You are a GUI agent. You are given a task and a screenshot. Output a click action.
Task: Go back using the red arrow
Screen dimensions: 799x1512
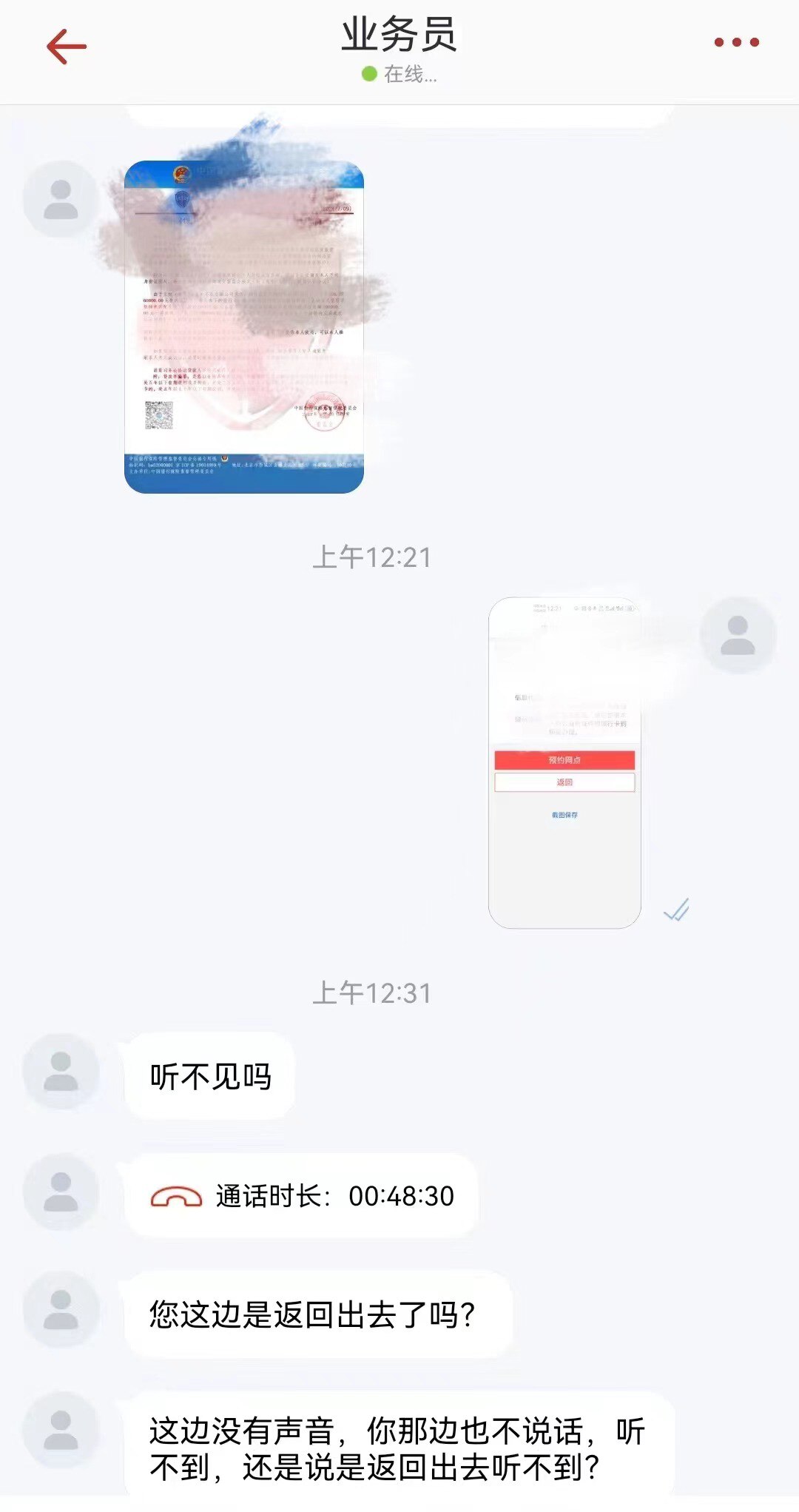[x=67, y=47]
